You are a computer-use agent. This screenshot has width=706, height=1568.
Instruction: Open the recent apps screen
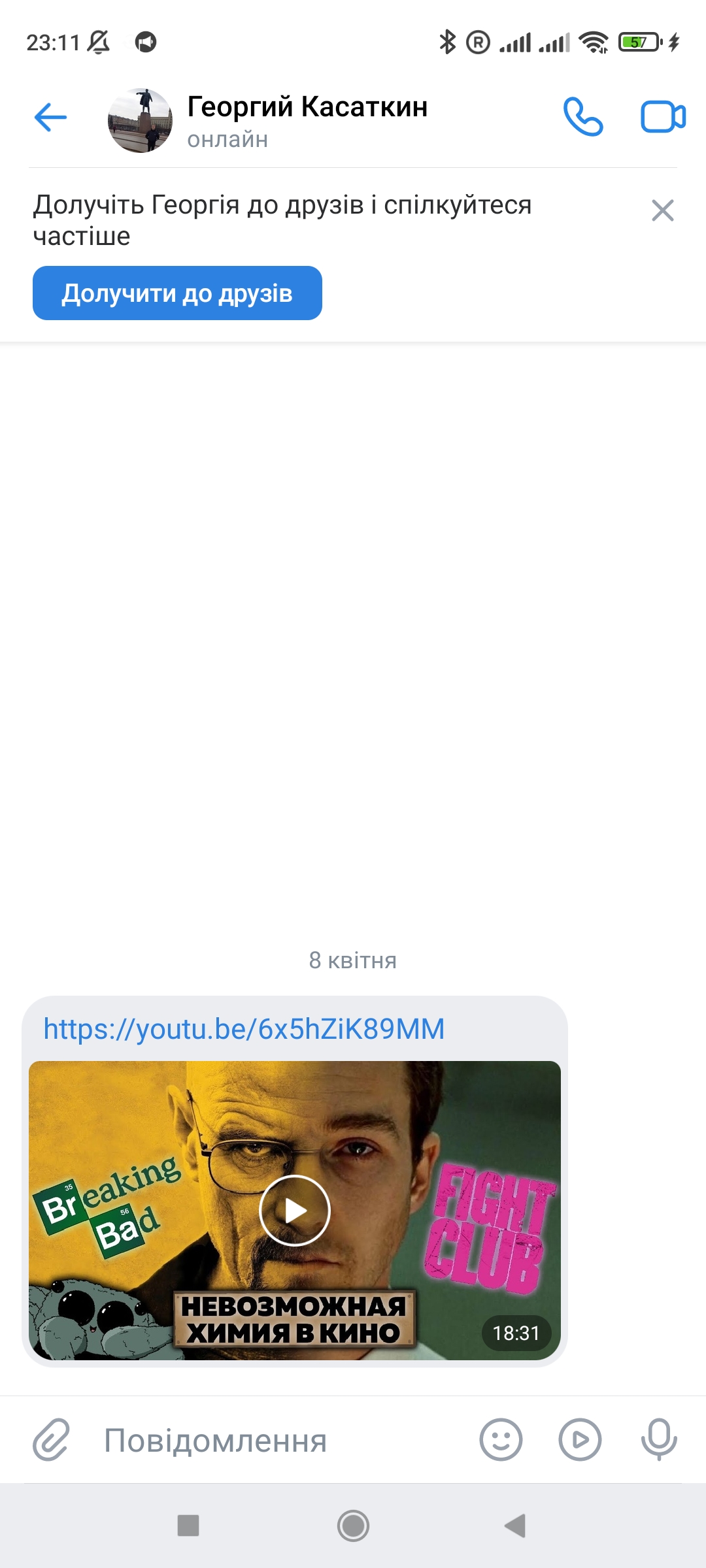[188, 1526]
